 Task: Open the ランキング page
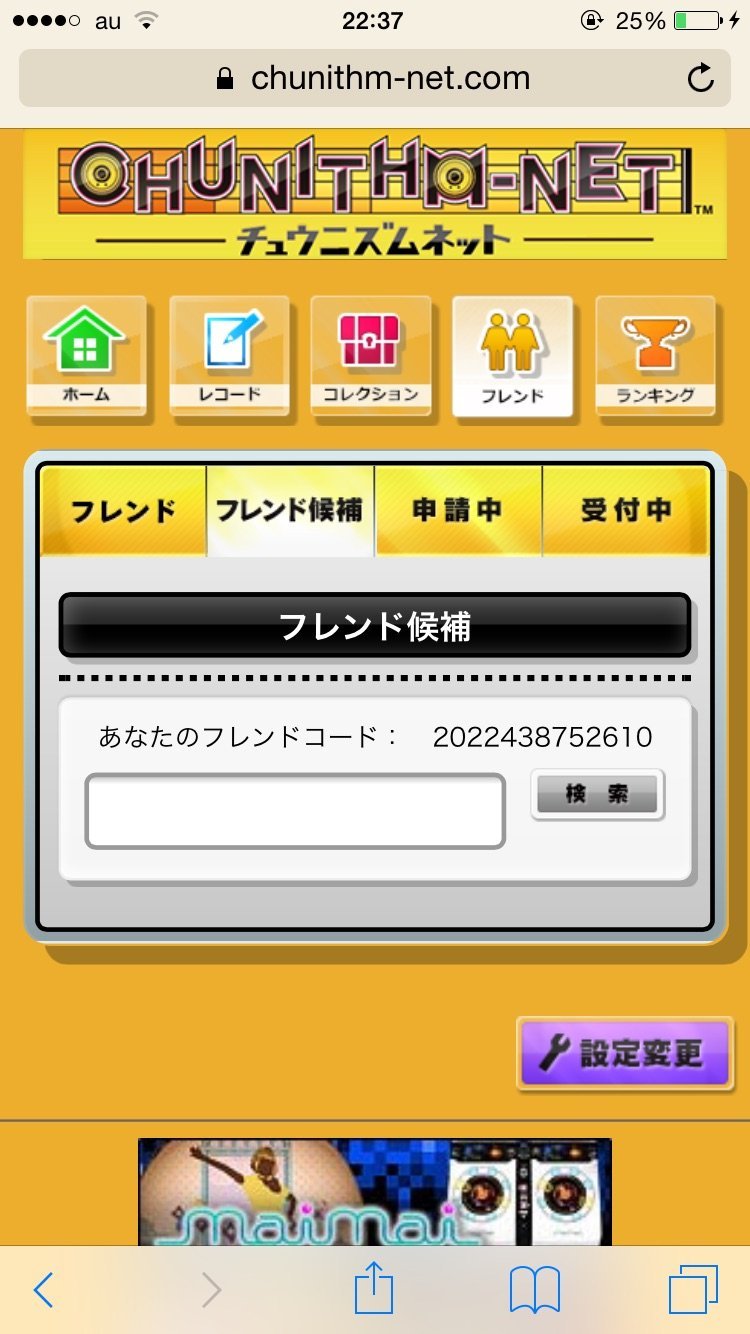click(x=655, y=355)
